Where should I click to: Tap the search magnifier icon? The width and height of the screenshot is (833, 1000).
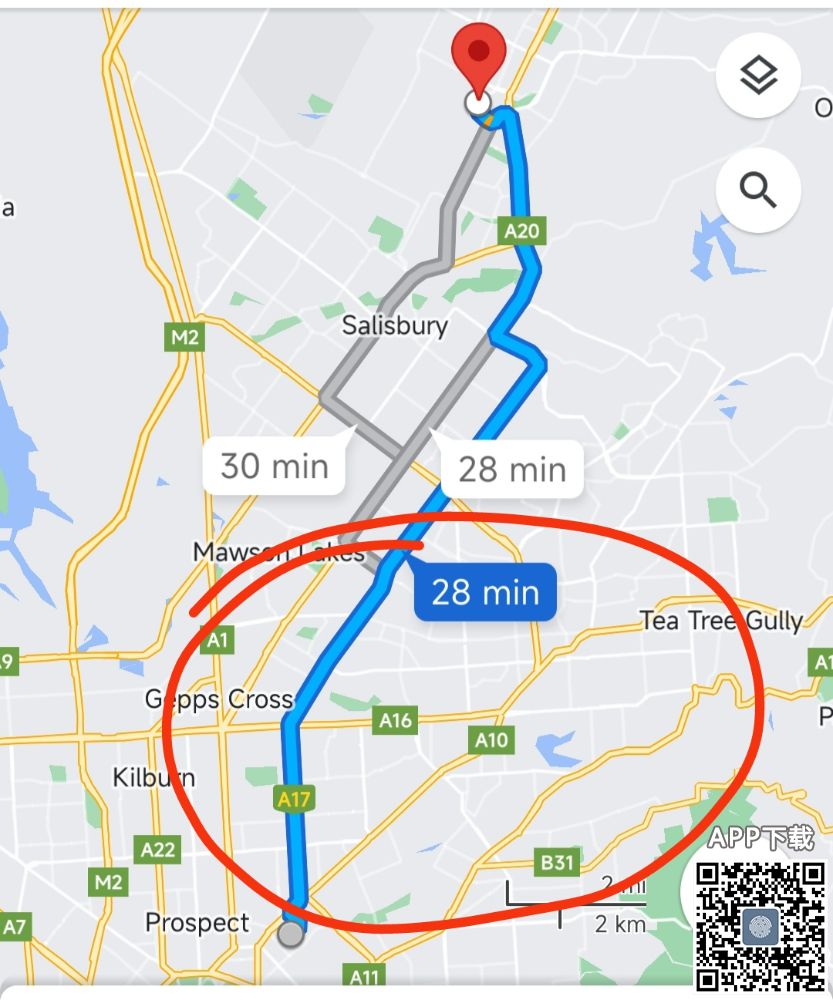[758, 189]
